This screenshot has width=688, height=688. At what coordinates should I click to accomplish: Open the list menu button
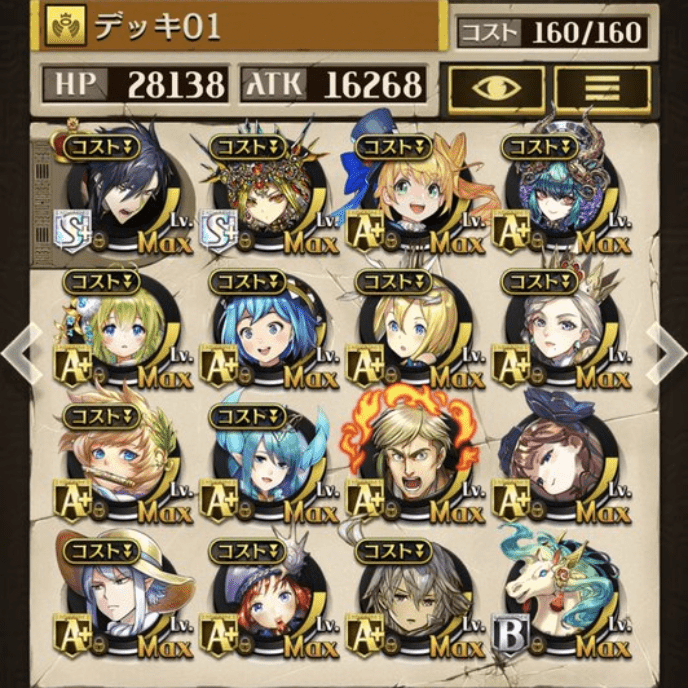pyautogui.click(x=602, y=88)
